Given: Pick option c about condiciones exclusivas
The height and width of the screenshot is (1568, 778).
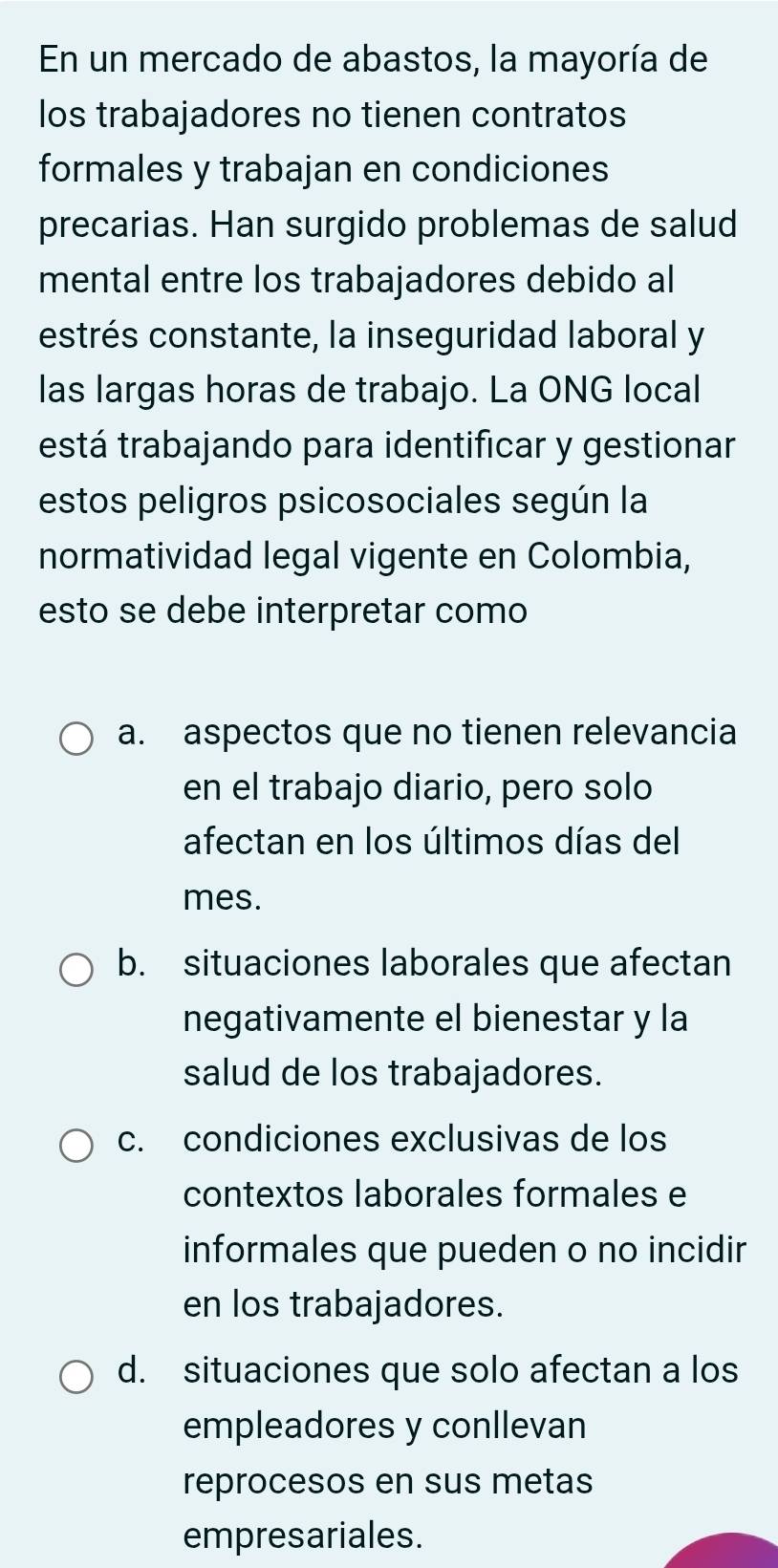Looking at the screenshot, I should click(77, 1146).
